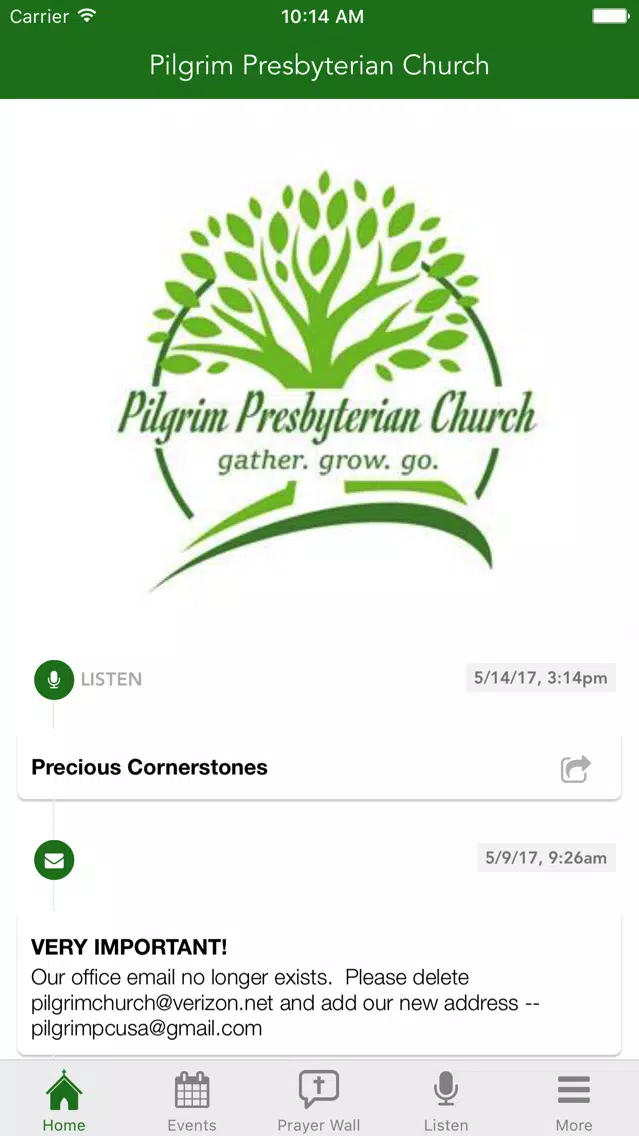The height and width of the screenshot is (1136, 639).
Task: Go to the Listen tab
Action: click(446, 1100)
